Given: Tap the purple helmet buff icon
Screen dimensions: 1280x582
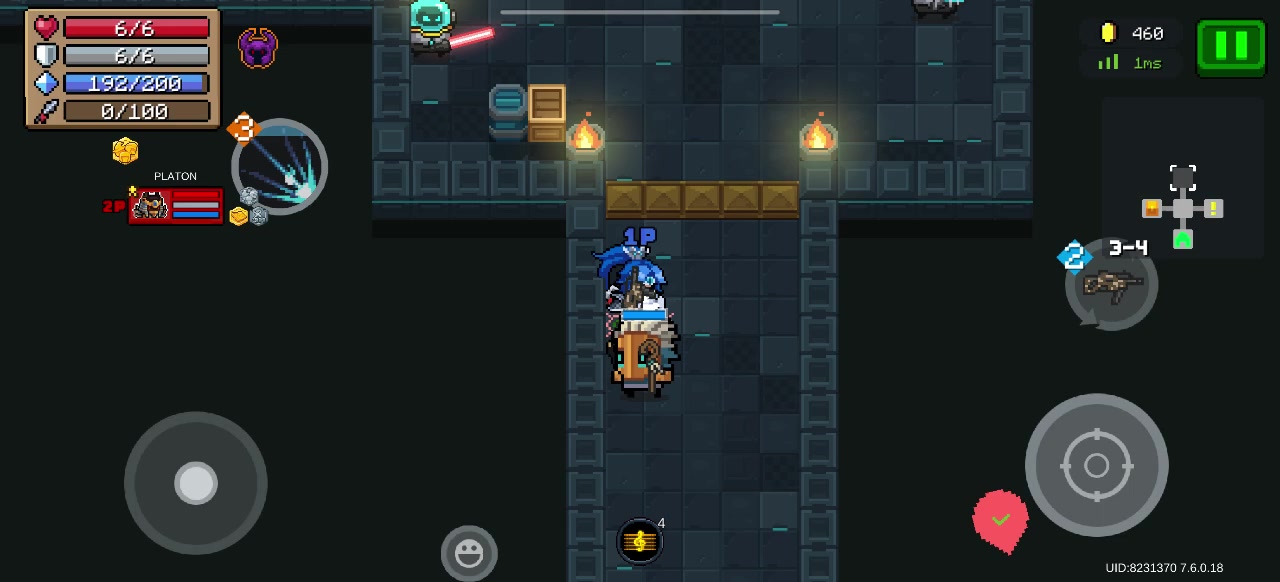Looking at the screenshot, I should coord(257,48).
